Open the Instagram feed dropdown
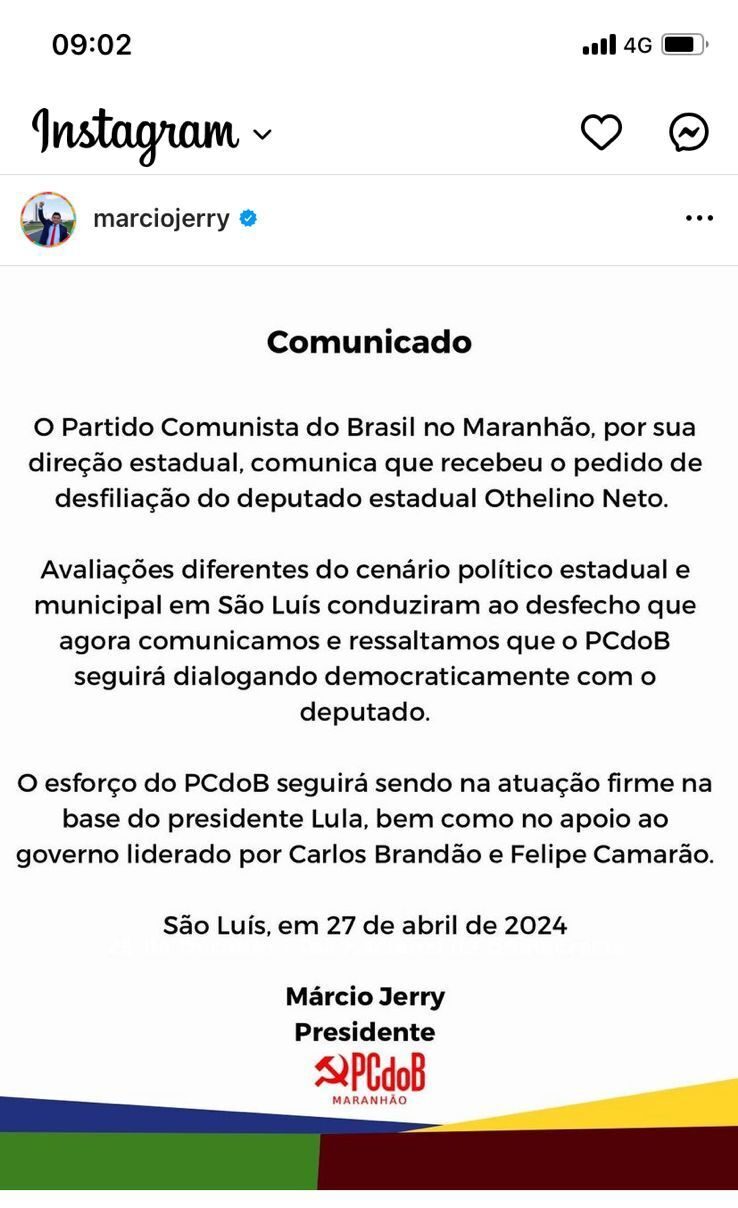Image resolution: width=738 pixels, height=1208 pixels. pos(263,134)
